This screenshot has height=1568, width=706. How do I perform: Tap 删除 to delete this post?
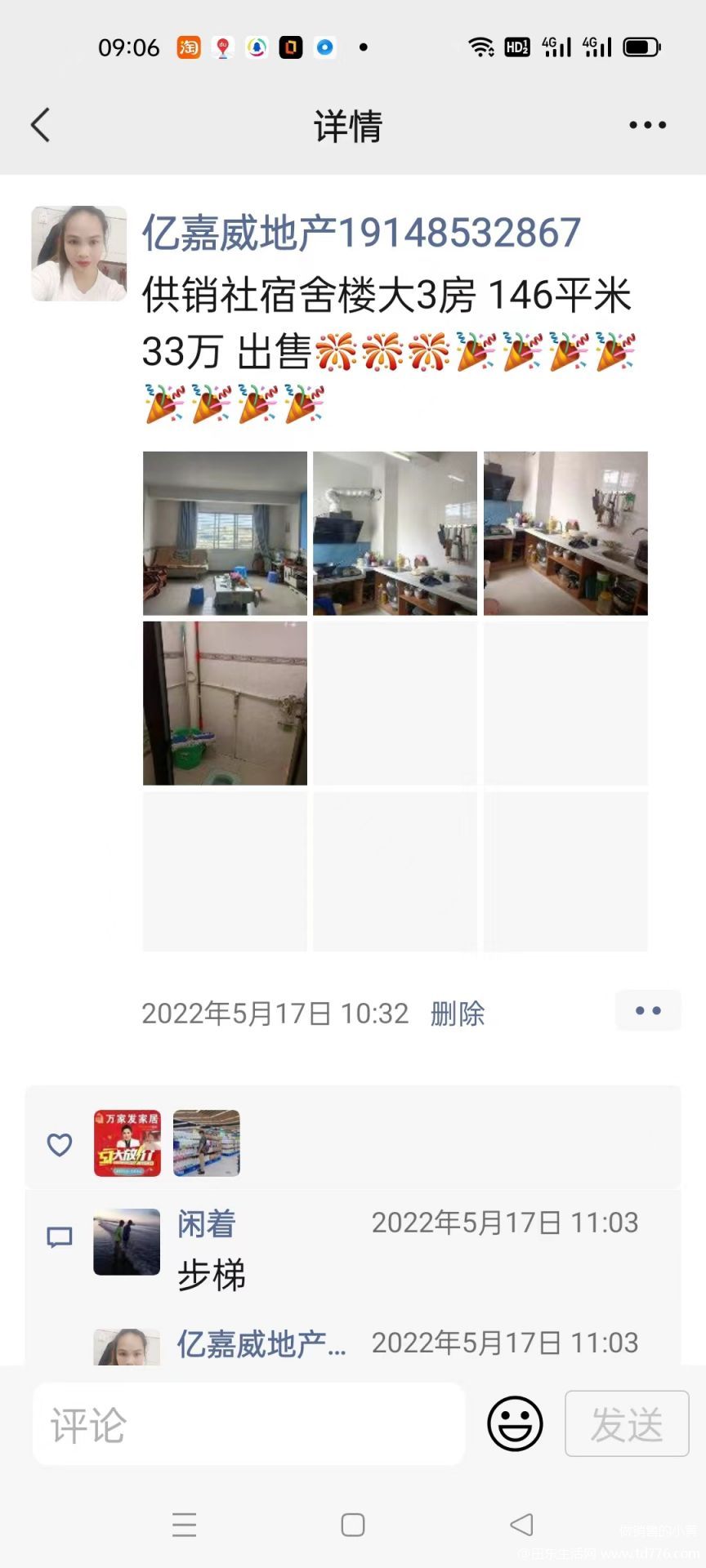(458, 1013)
